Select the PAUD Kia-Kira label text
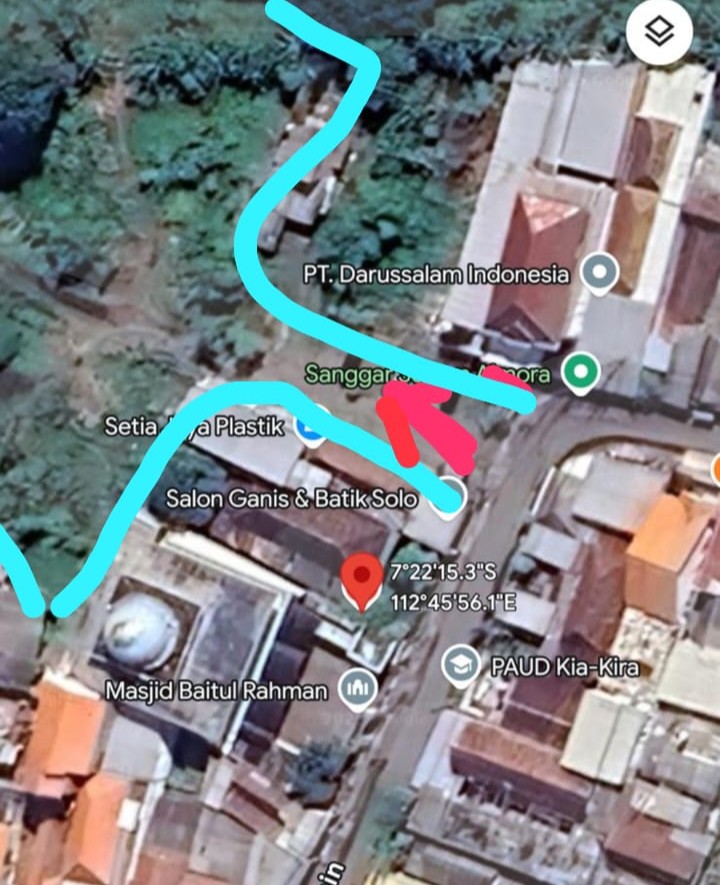Image resolution: width=720 pixels, height=885 pixels. click(x=565, y=668)
